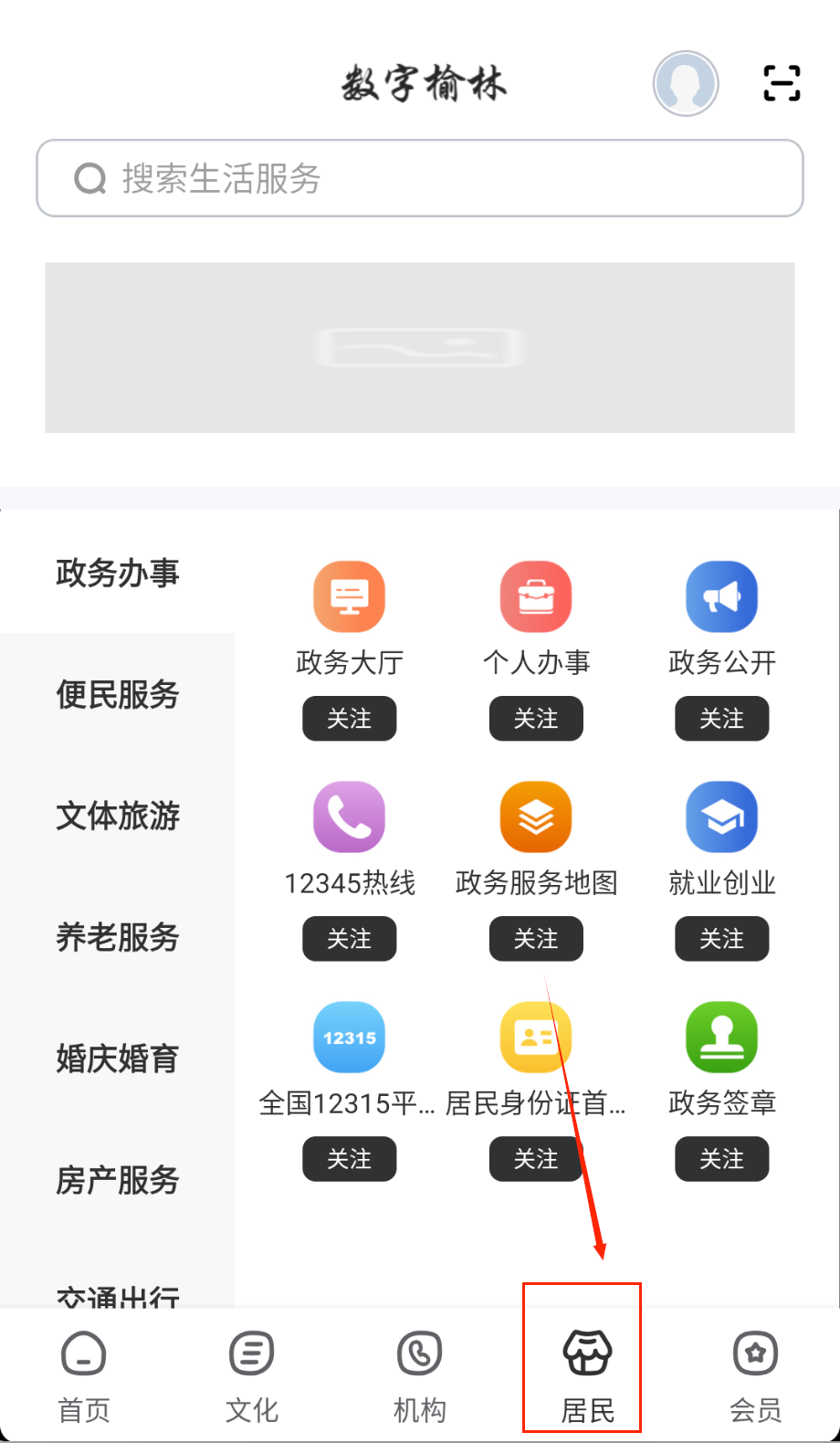Open the 12345热线 service
Screen dimensions: 840x1443
click(350, 817)
